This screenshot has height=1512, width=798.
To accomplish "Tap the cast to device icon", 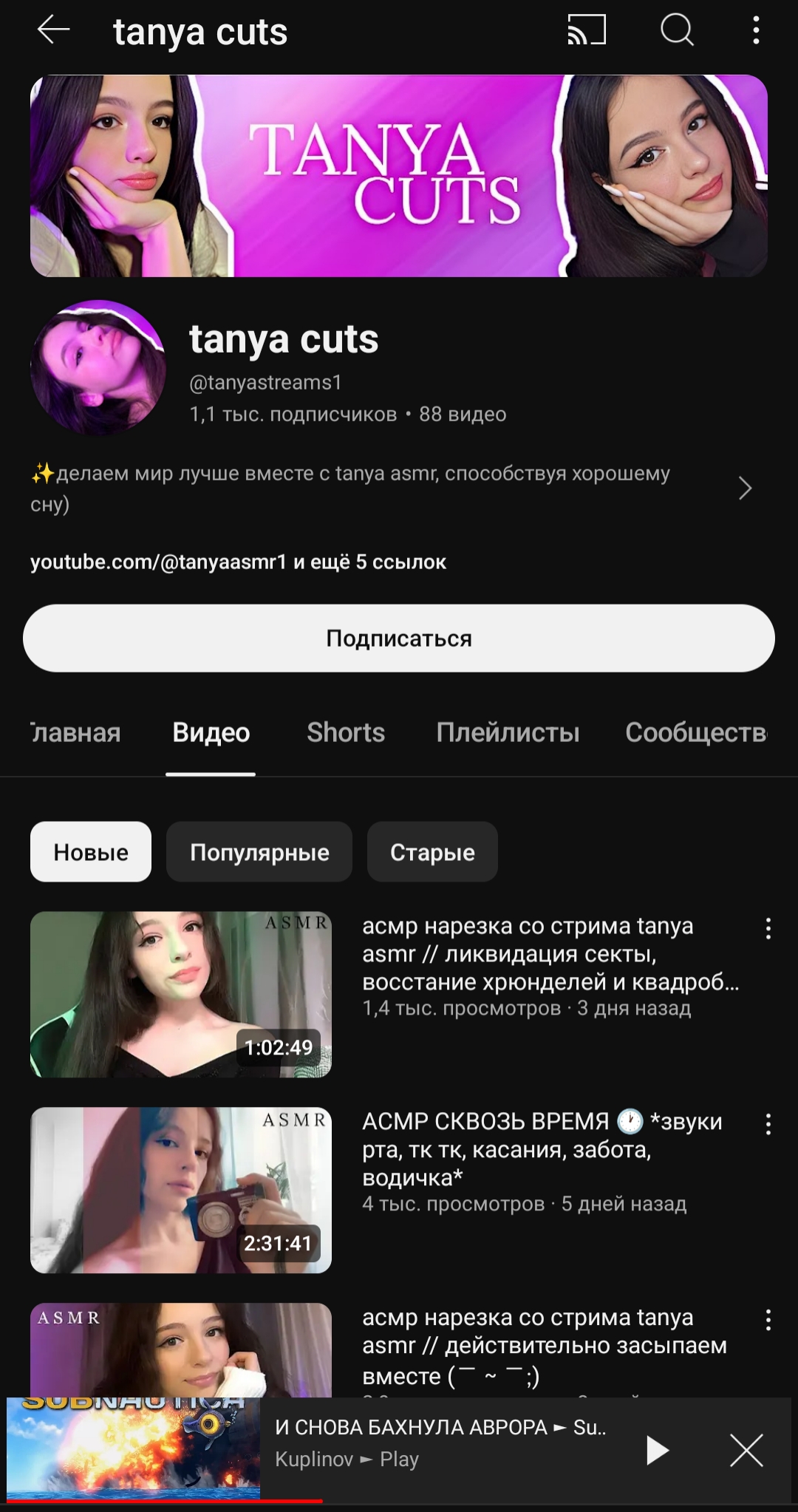I will pyautogui.click(x=586, y=30).
